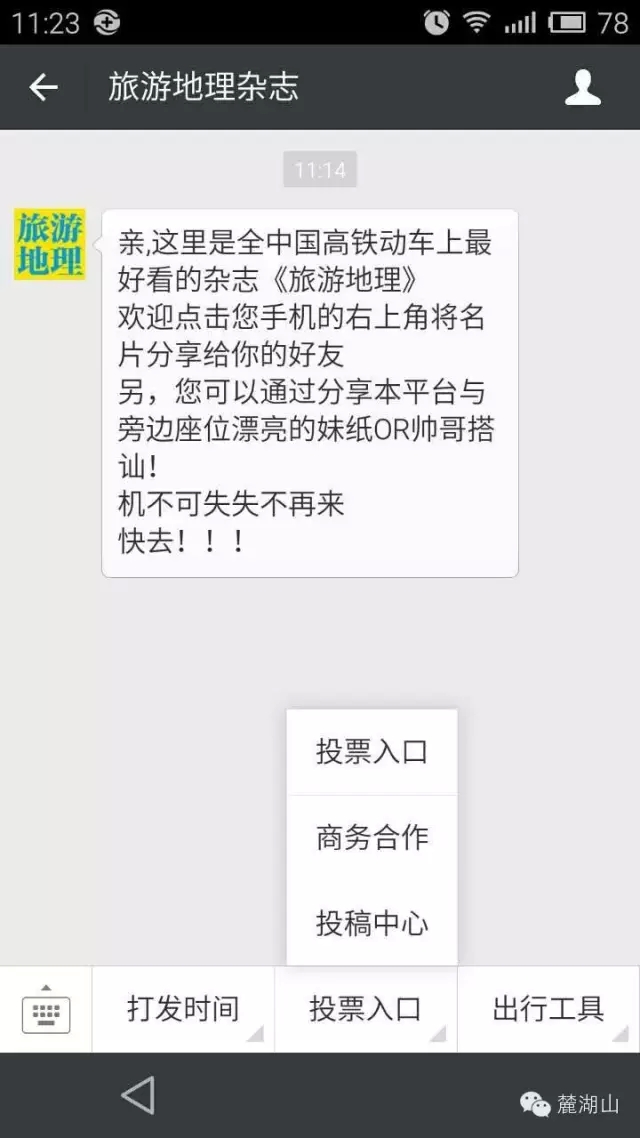Expand the 打发时间 bottom menu
The width and height of the screenshot is (640, 1138).
click(x=183, y=1009)
